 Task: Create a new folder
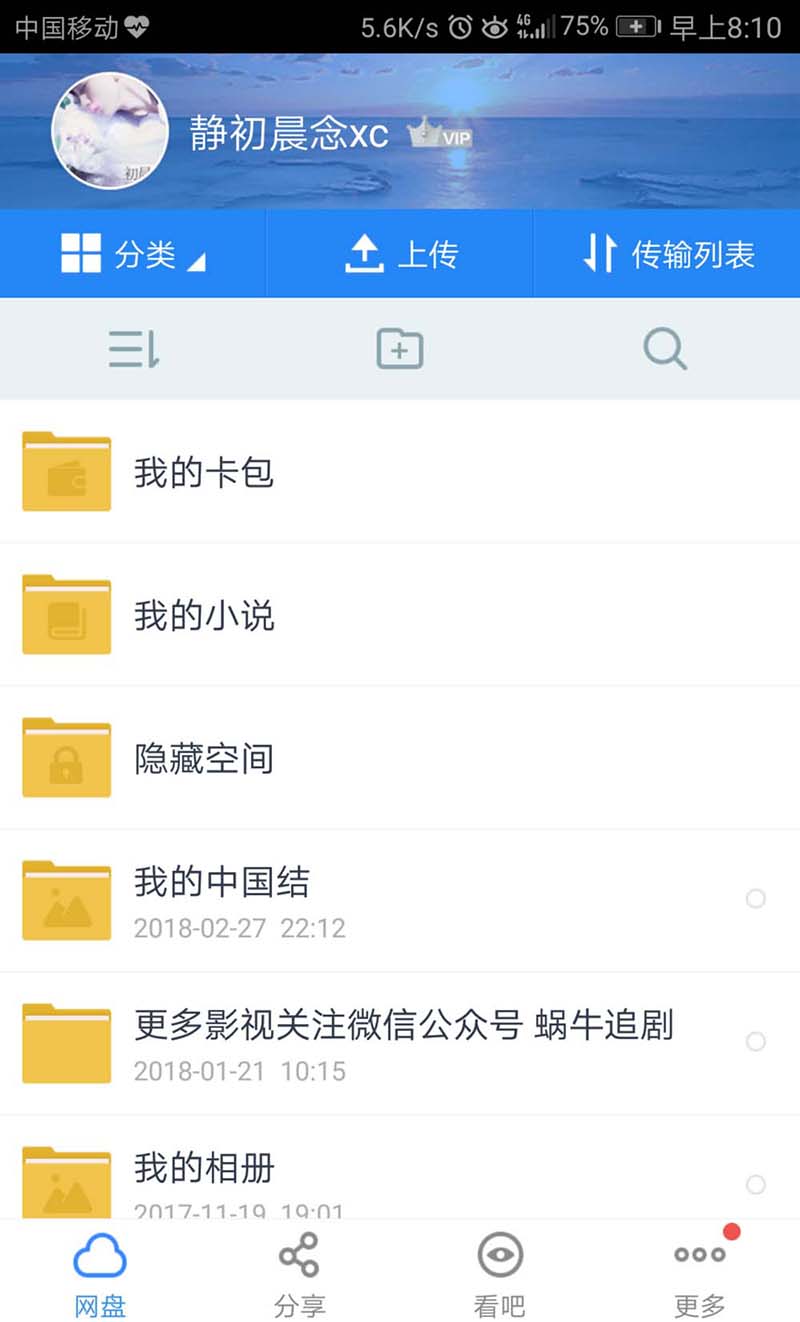click(400, 349)
